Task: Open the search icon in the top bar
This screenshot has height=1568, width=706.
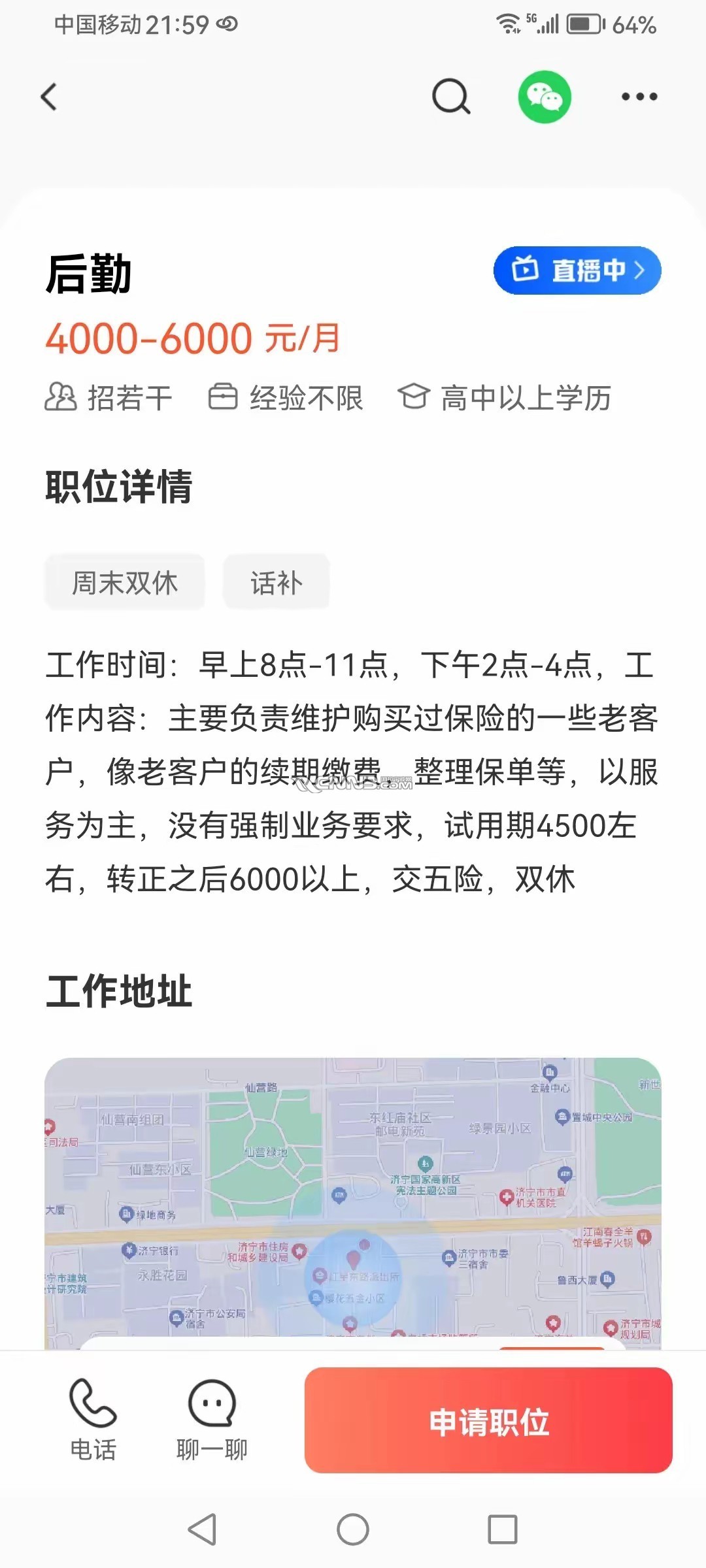Action: point(451,97)
